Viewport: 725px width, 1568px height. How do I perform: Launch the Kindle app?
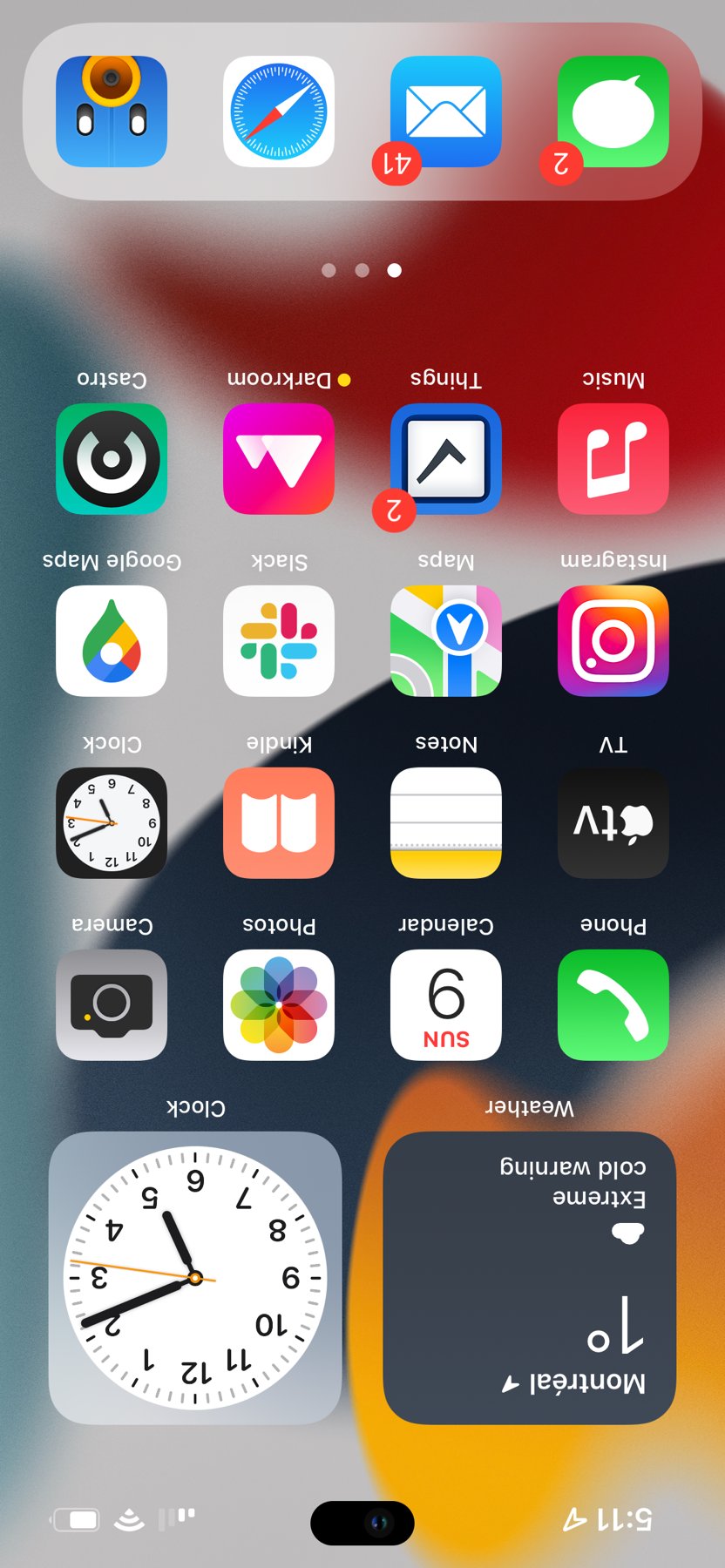point(279,823)
